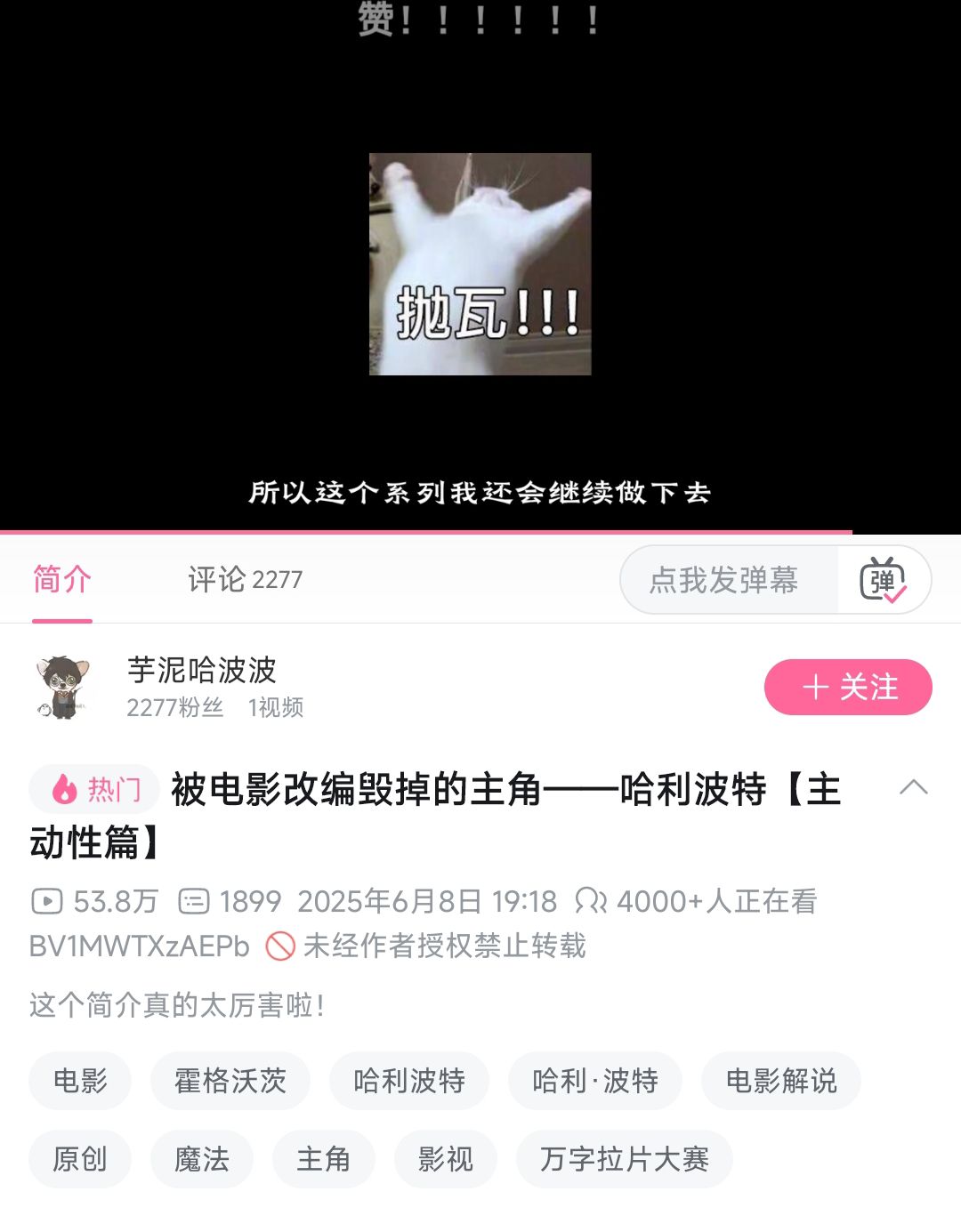The width and height of the screenshot is (961, 1232).
Task: Switch to the 评论 2277 tab
Action: [245, 580]
